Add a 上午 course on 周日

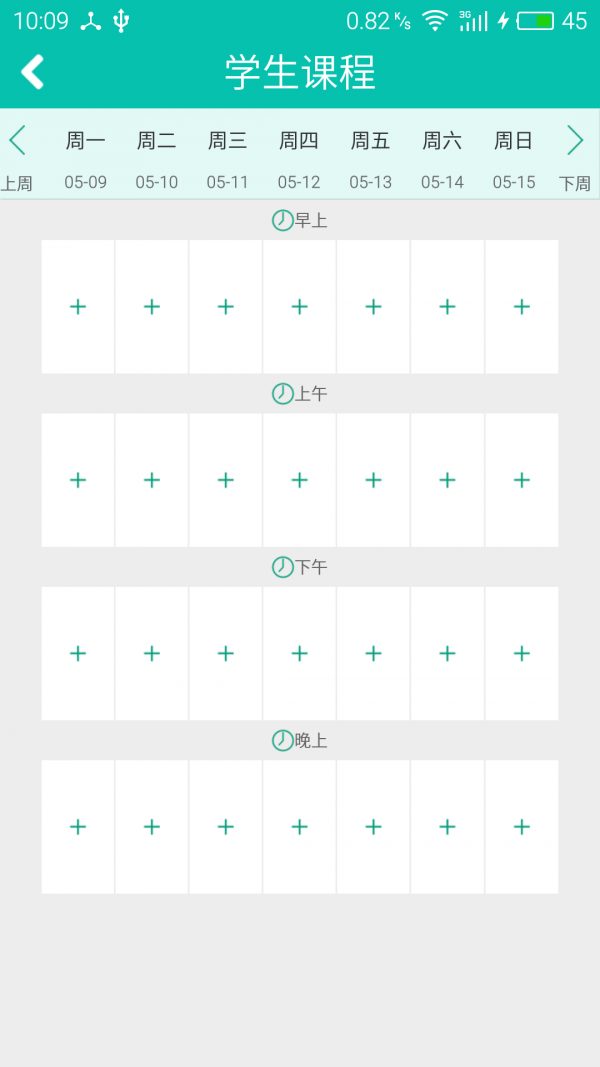point(521,480)
